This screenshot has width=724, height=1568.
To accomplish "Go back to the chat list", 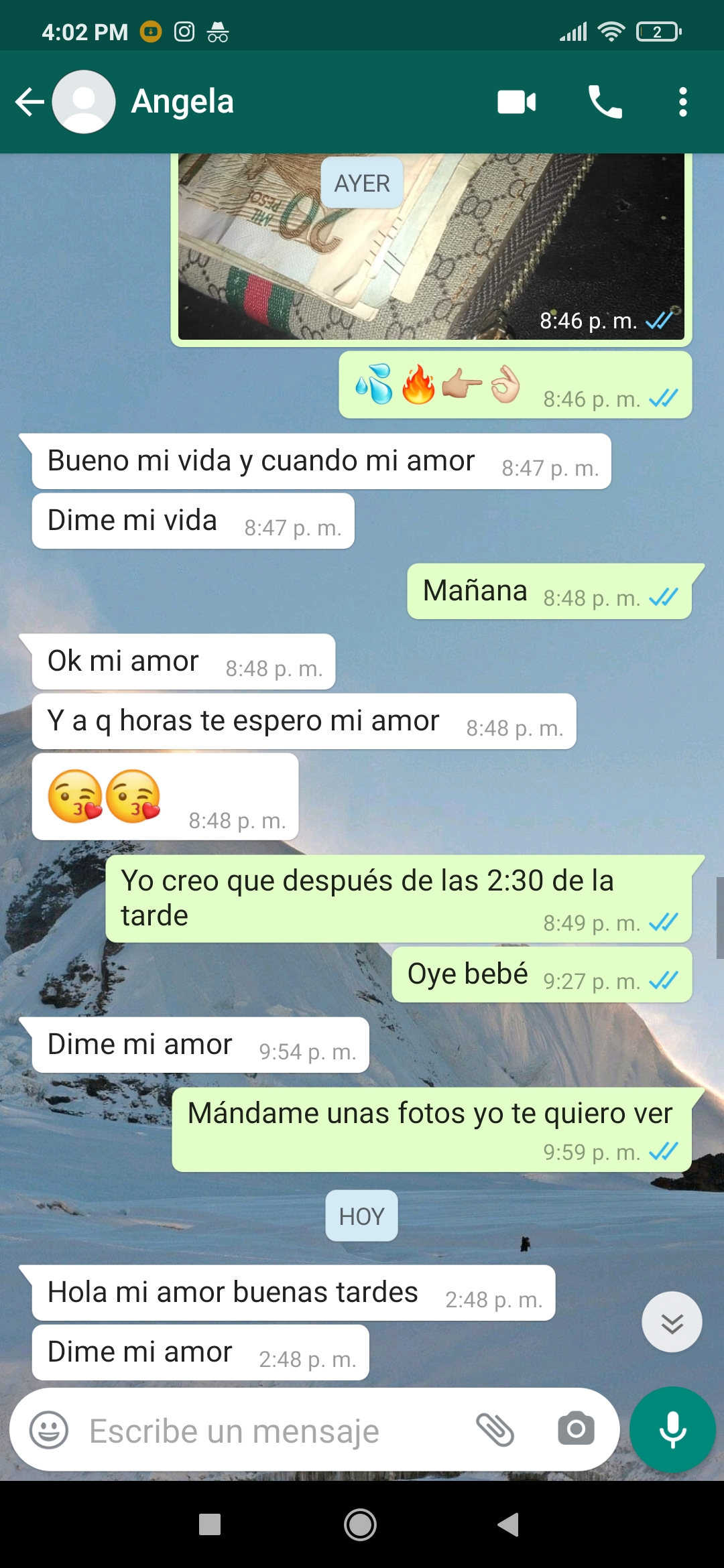I will click(29, 102).
